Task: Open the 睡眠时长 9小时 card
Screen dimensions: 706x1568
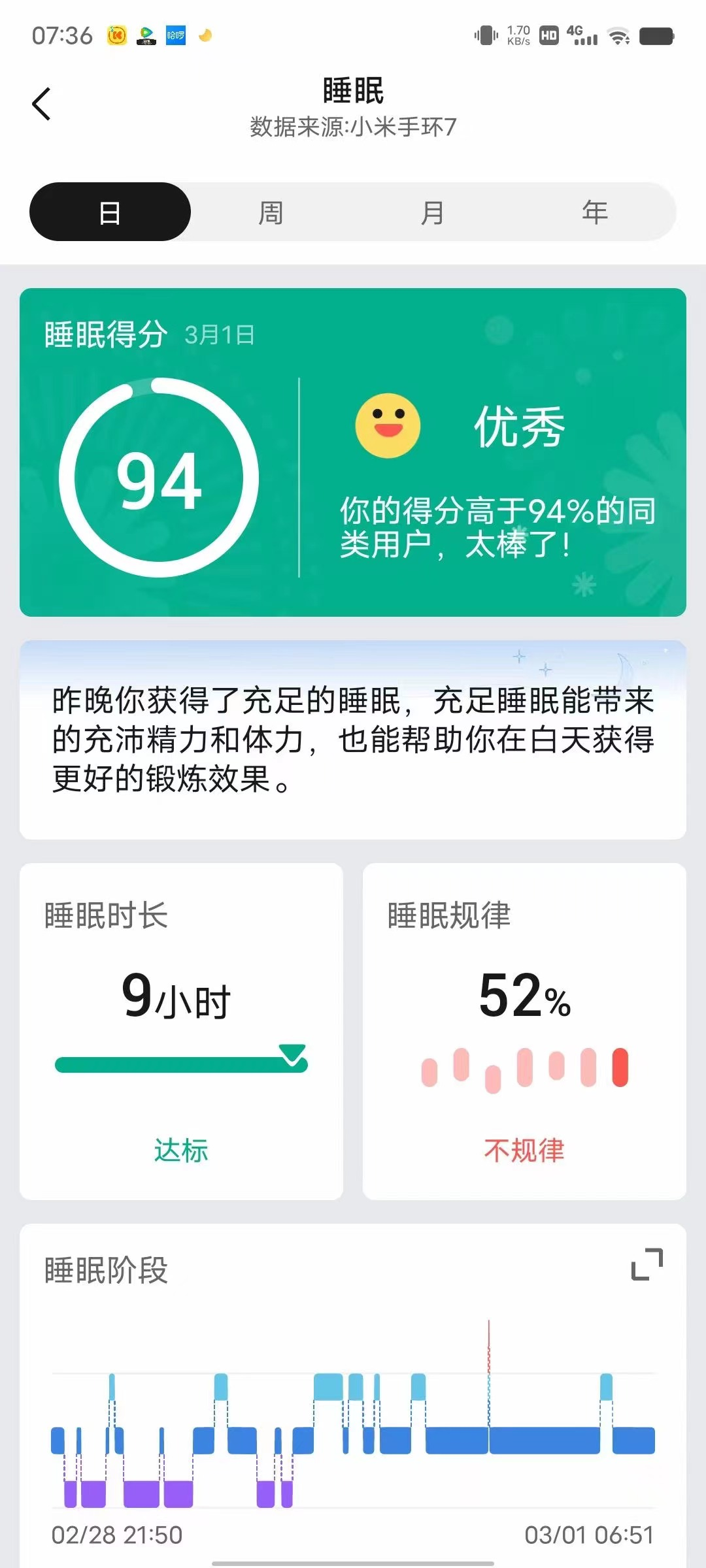Action: (x=181, y=1031)
